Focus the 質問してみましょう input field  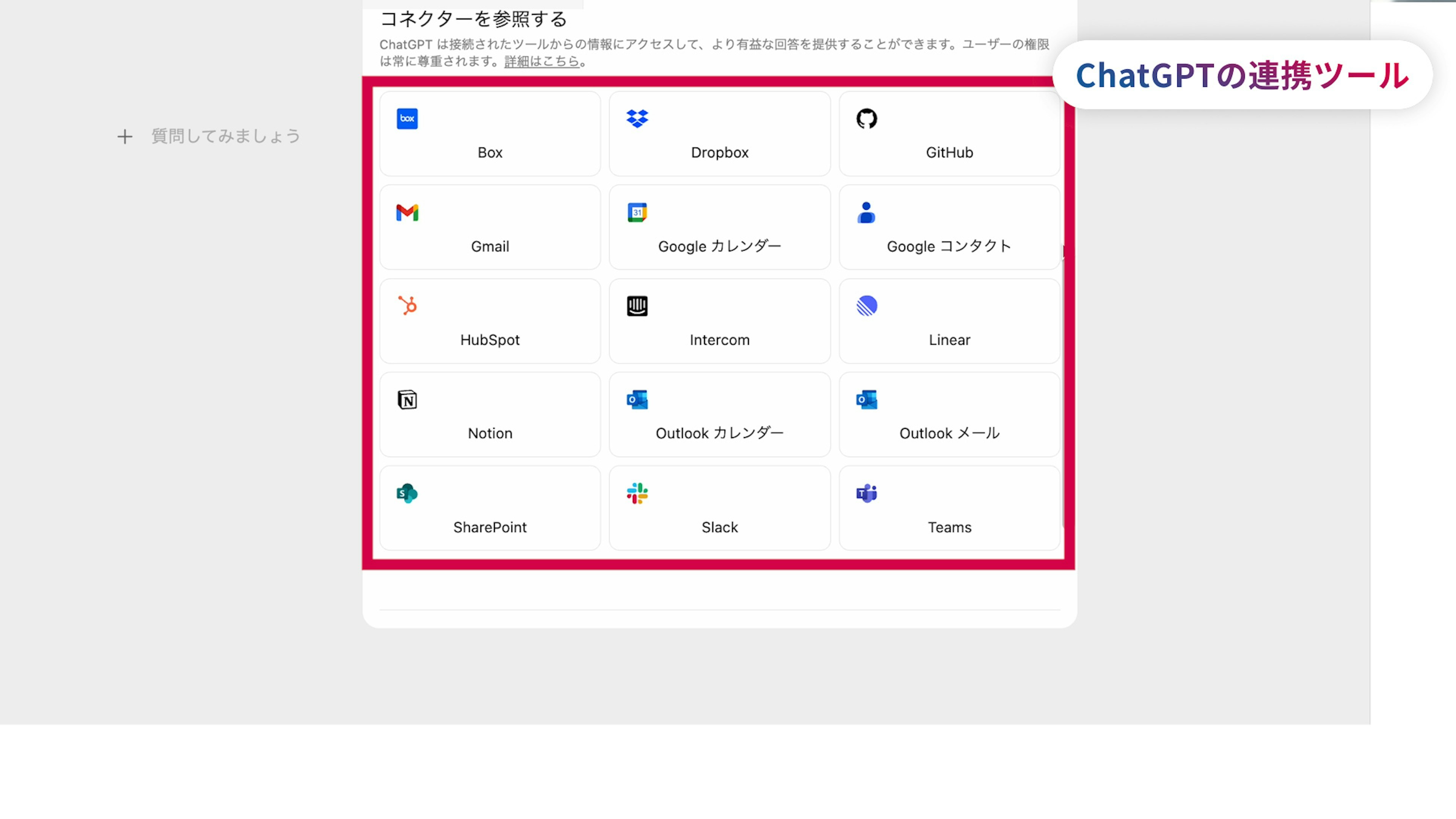(226, 136)
